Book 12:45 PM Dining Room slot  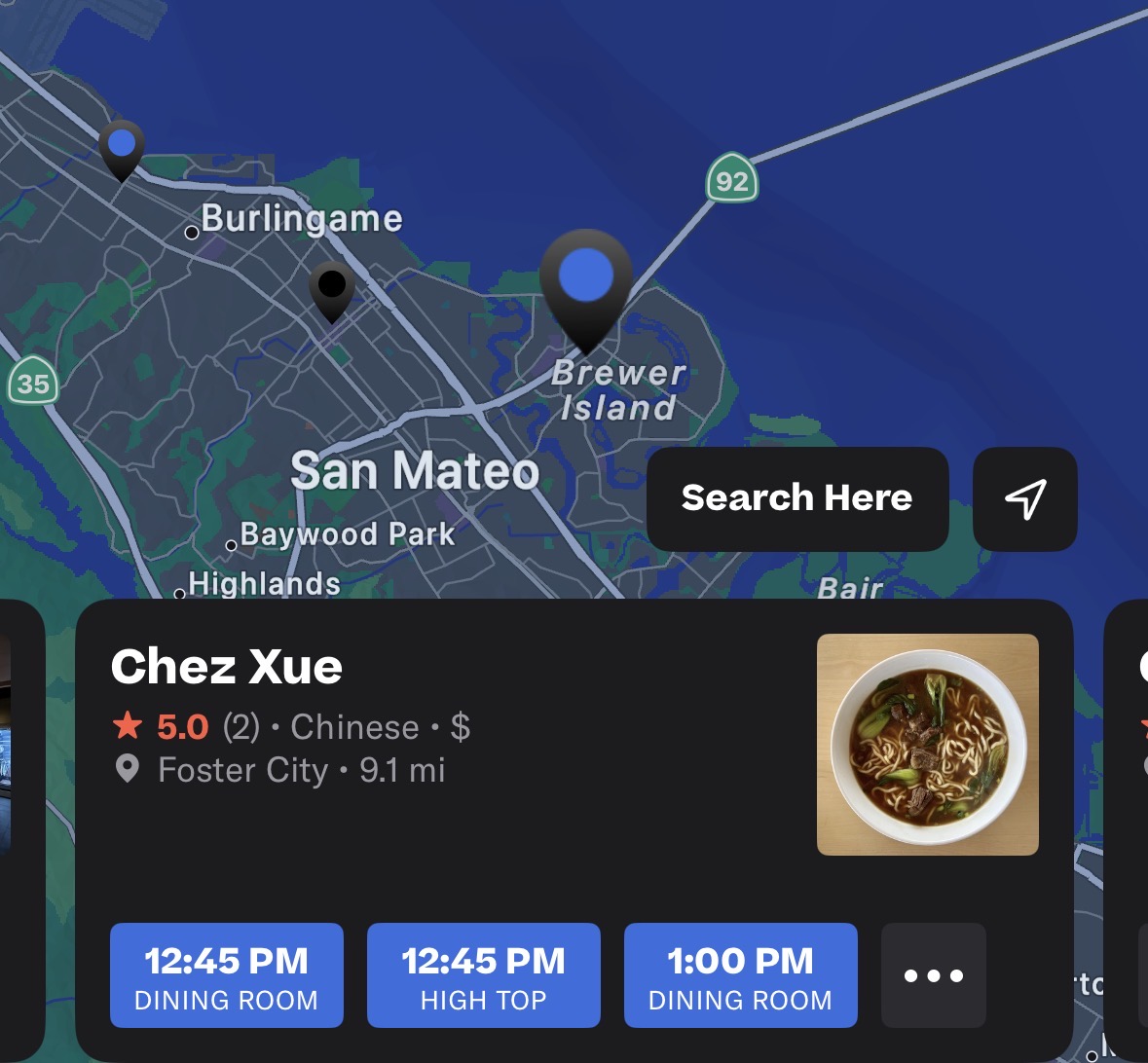(x=226, y=975)
